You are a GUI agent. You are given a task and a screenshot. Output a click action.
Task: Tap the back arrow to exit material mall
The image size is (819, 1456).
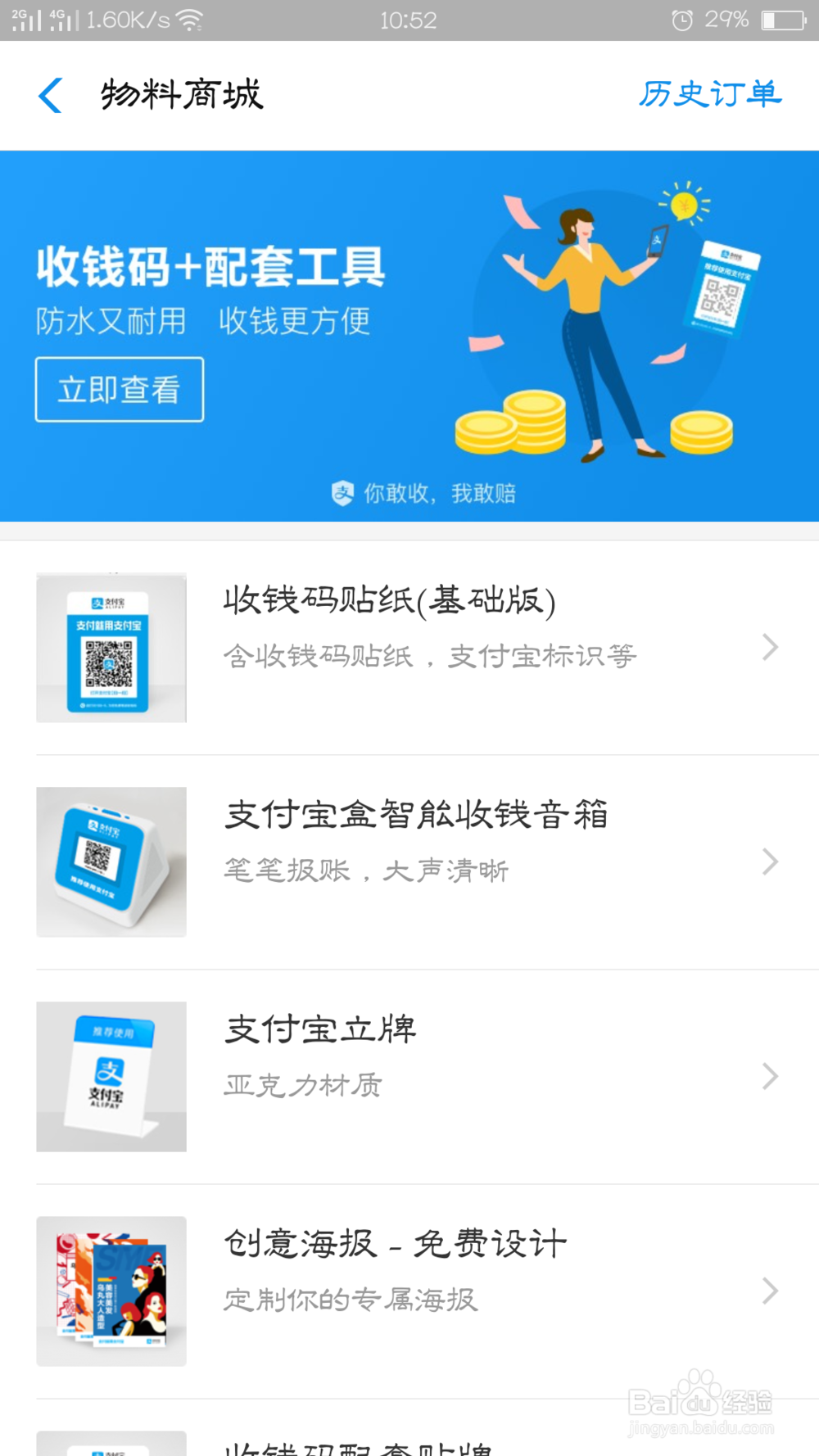click(50, 95)
